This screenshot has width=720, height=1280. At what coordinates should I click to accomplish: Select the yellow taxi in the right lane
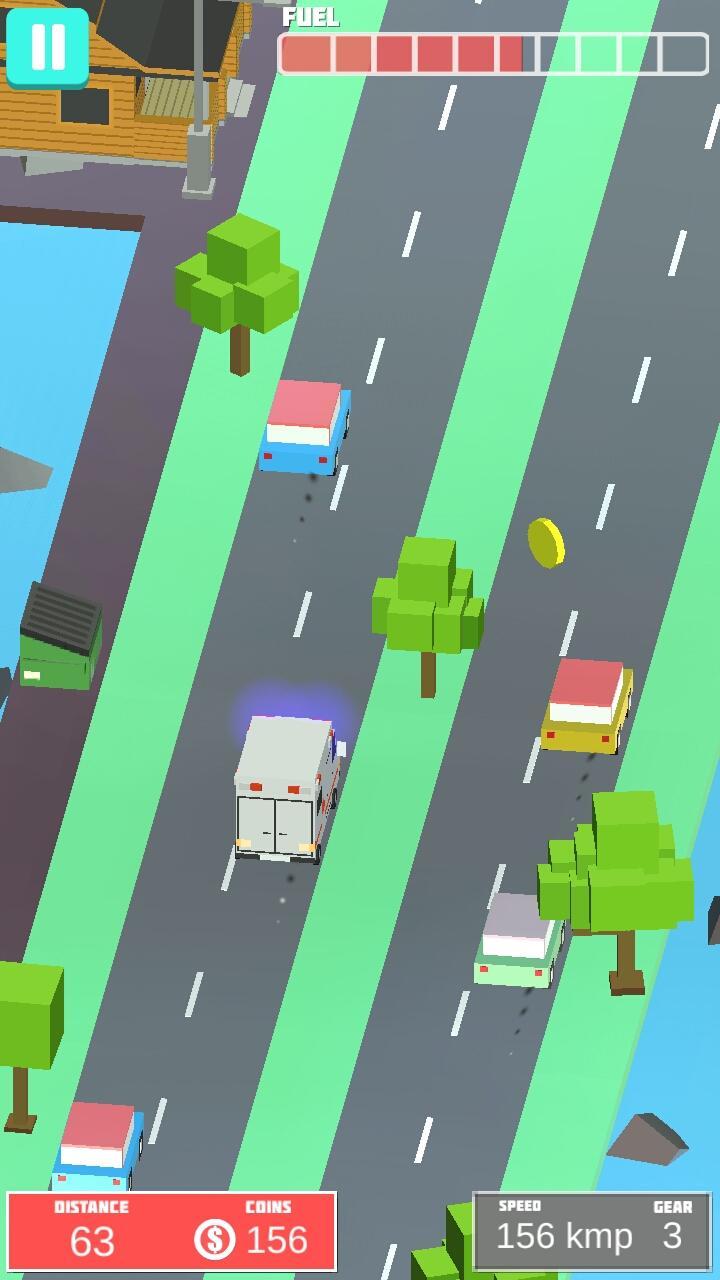coord(590,705)
